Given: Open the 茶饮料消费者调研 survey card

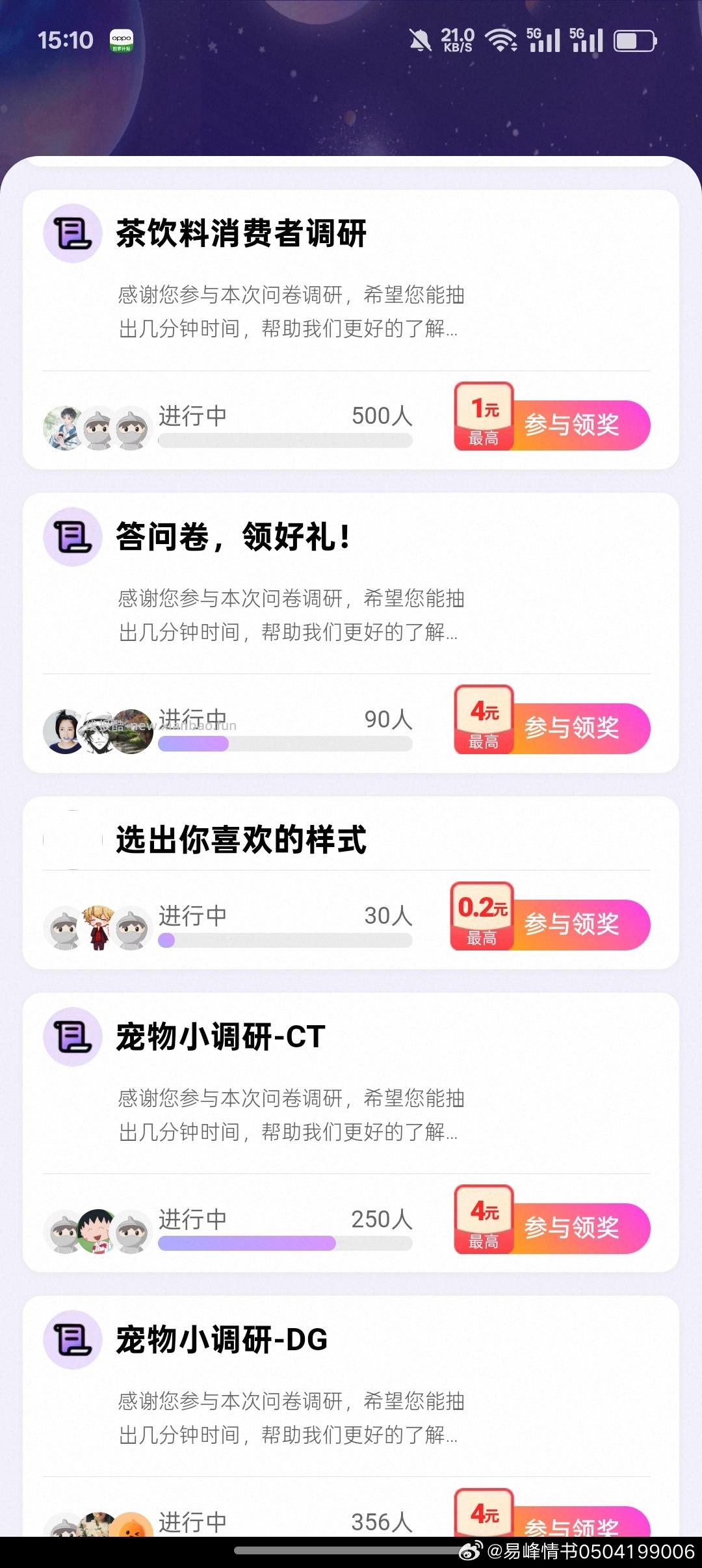Looking at the screenshot, I should (x=351, y=312).
